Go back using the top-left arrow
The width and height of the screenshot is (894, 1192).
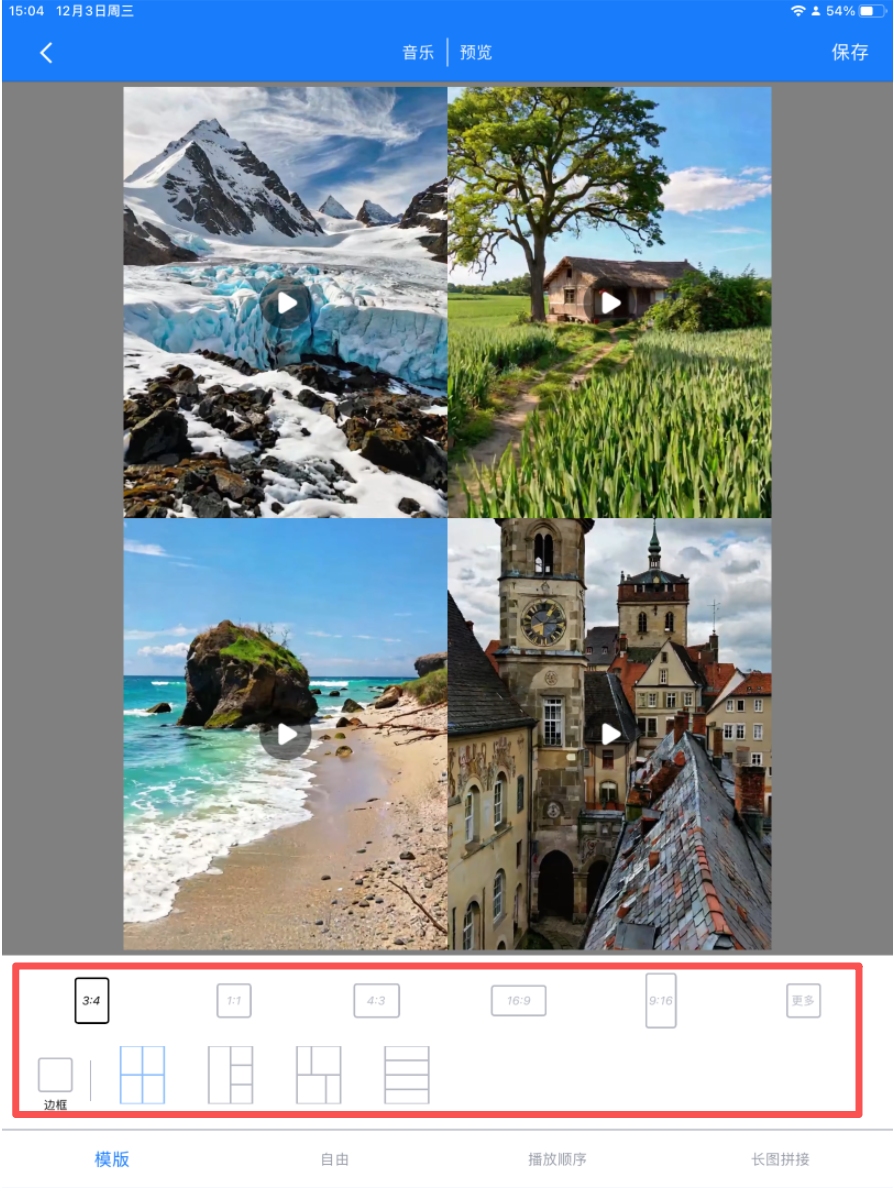coord(46,53)
